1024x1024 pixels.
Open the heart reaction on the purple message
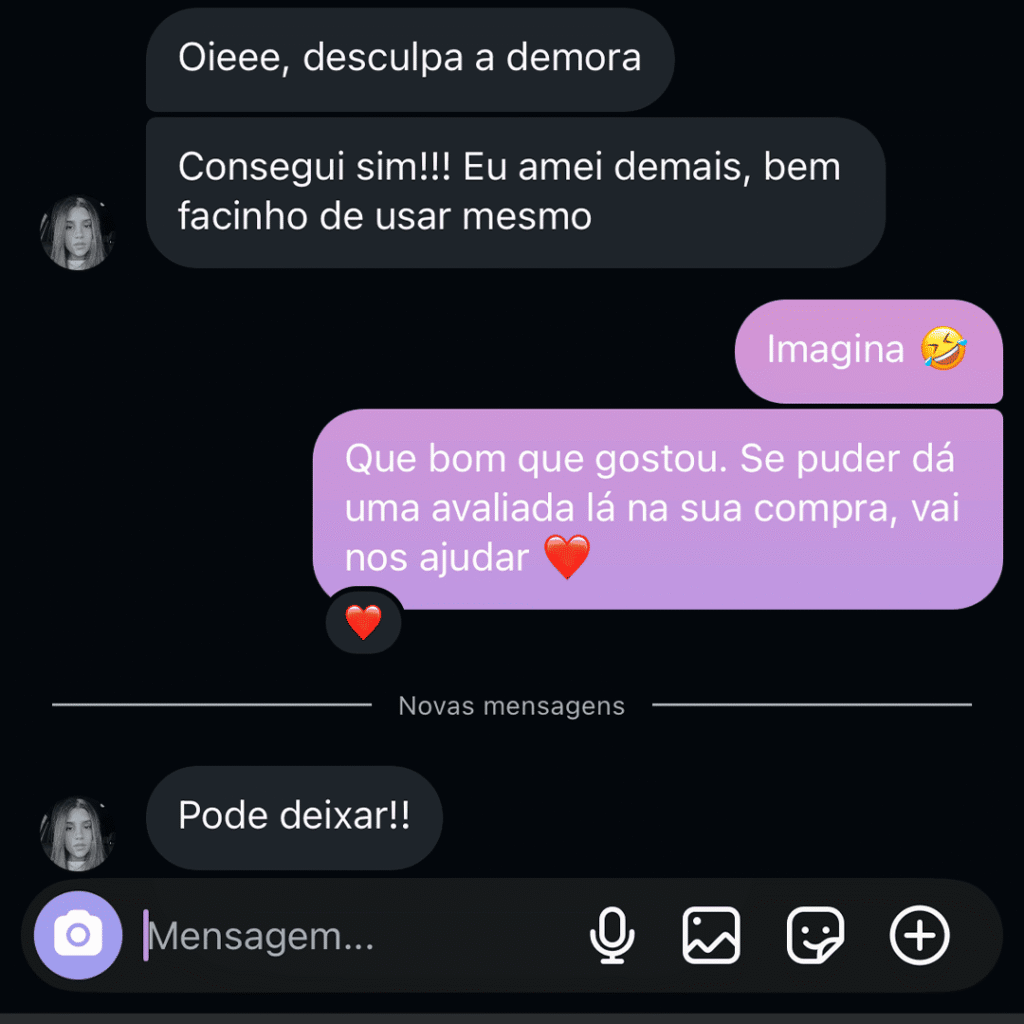[363, 623]
